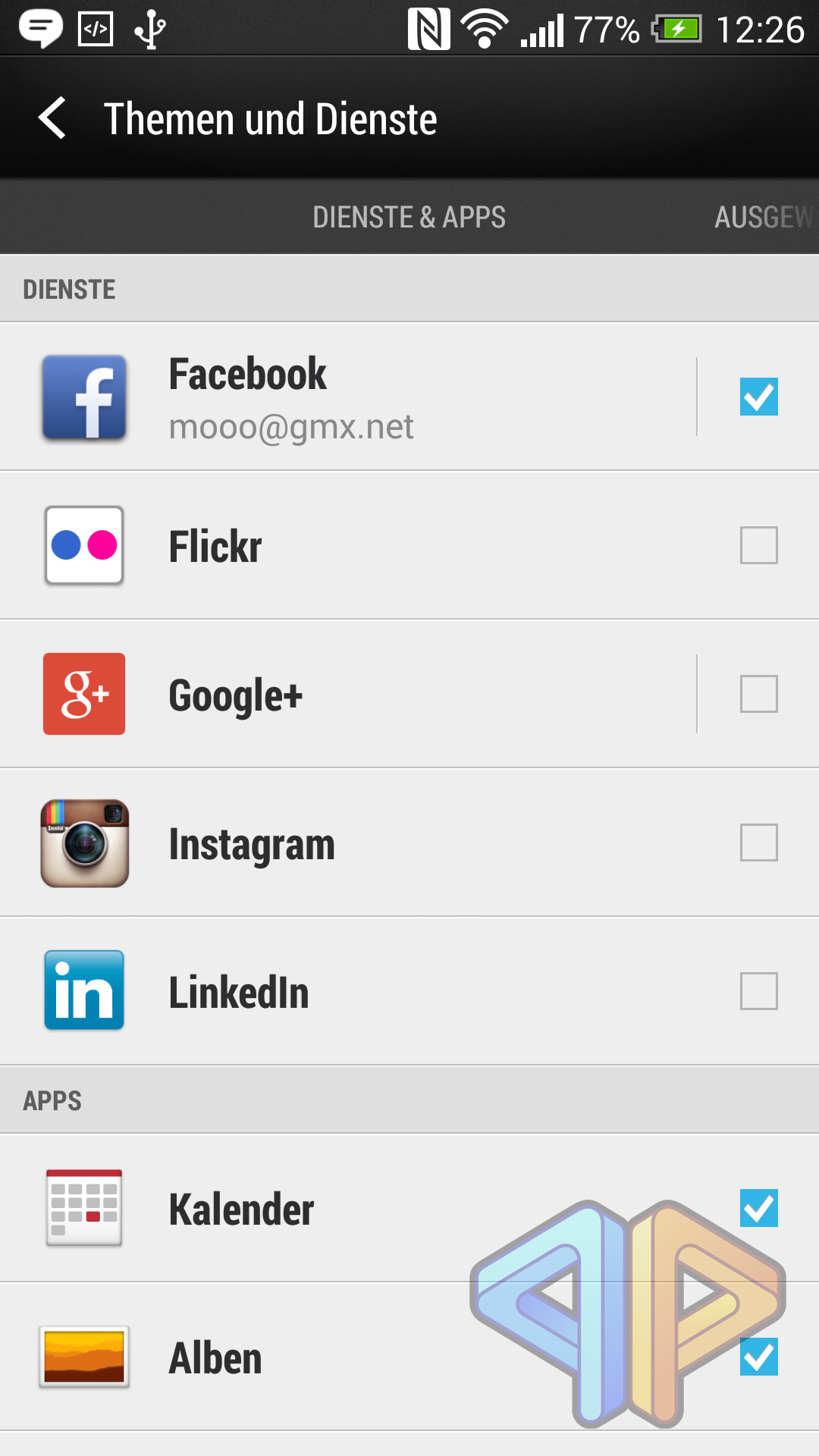Enable the Flickr checkbox

759,545
